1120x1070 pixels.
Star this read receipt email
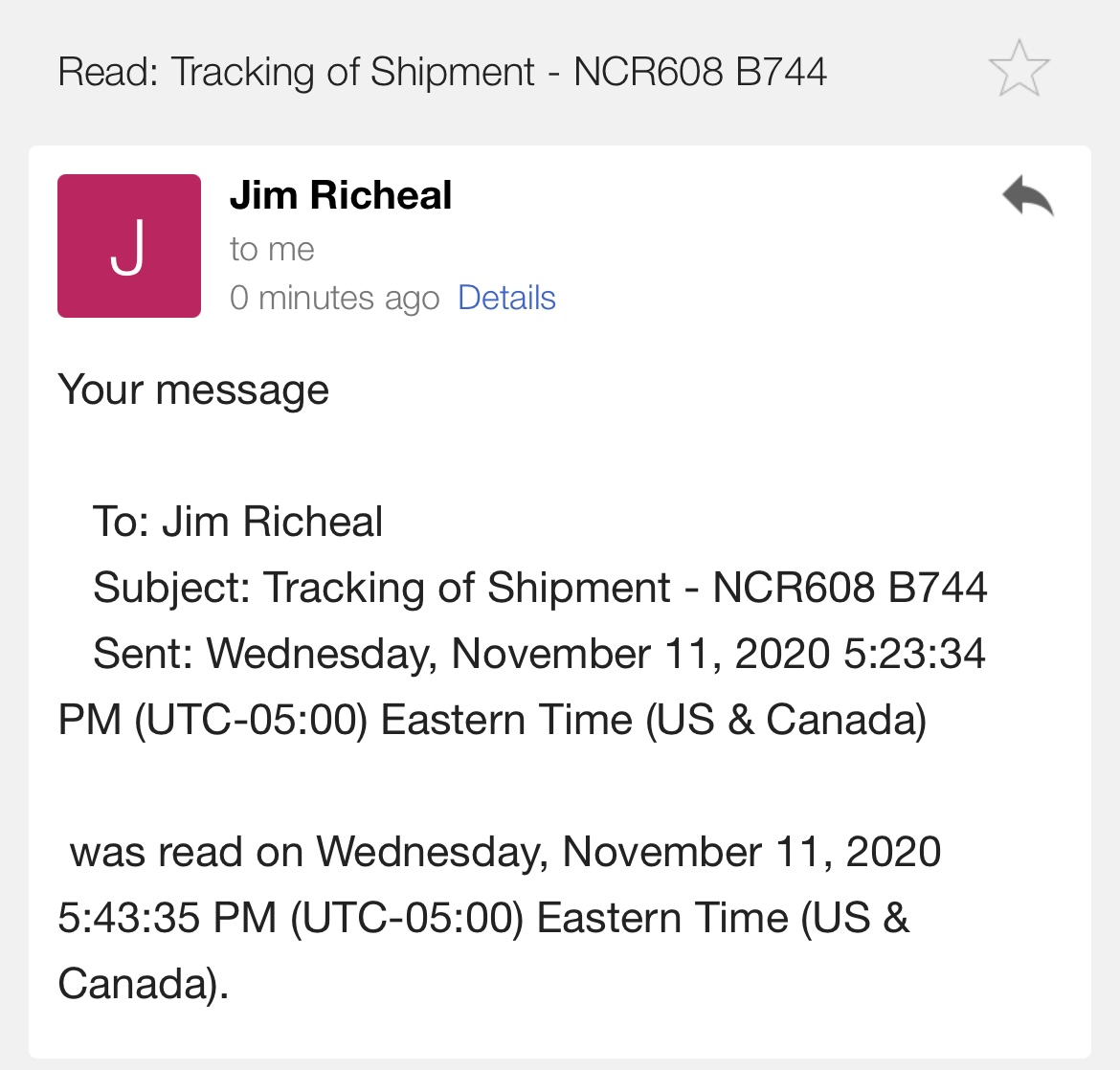[1019, 69]
